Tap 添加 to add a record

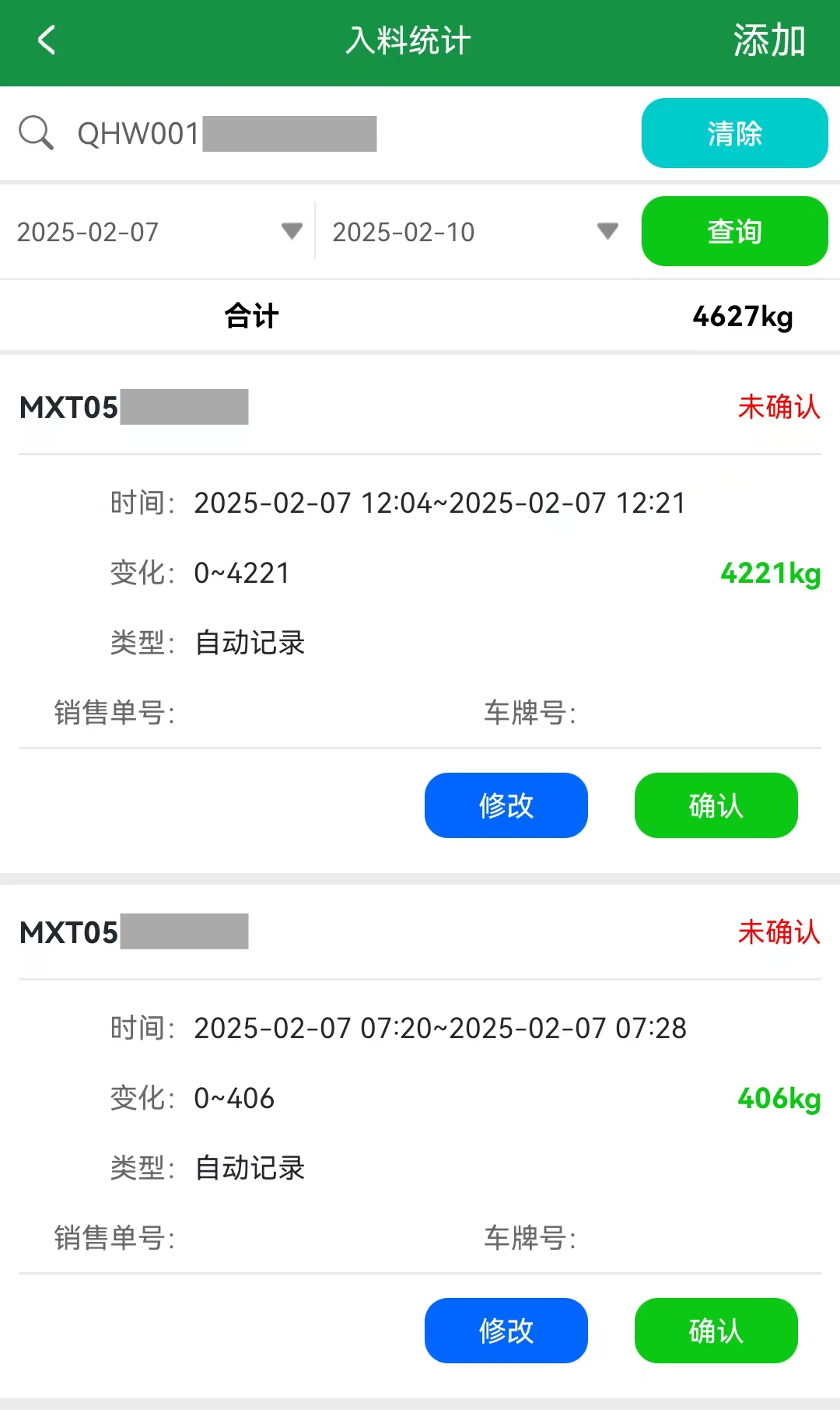[768, 40]
